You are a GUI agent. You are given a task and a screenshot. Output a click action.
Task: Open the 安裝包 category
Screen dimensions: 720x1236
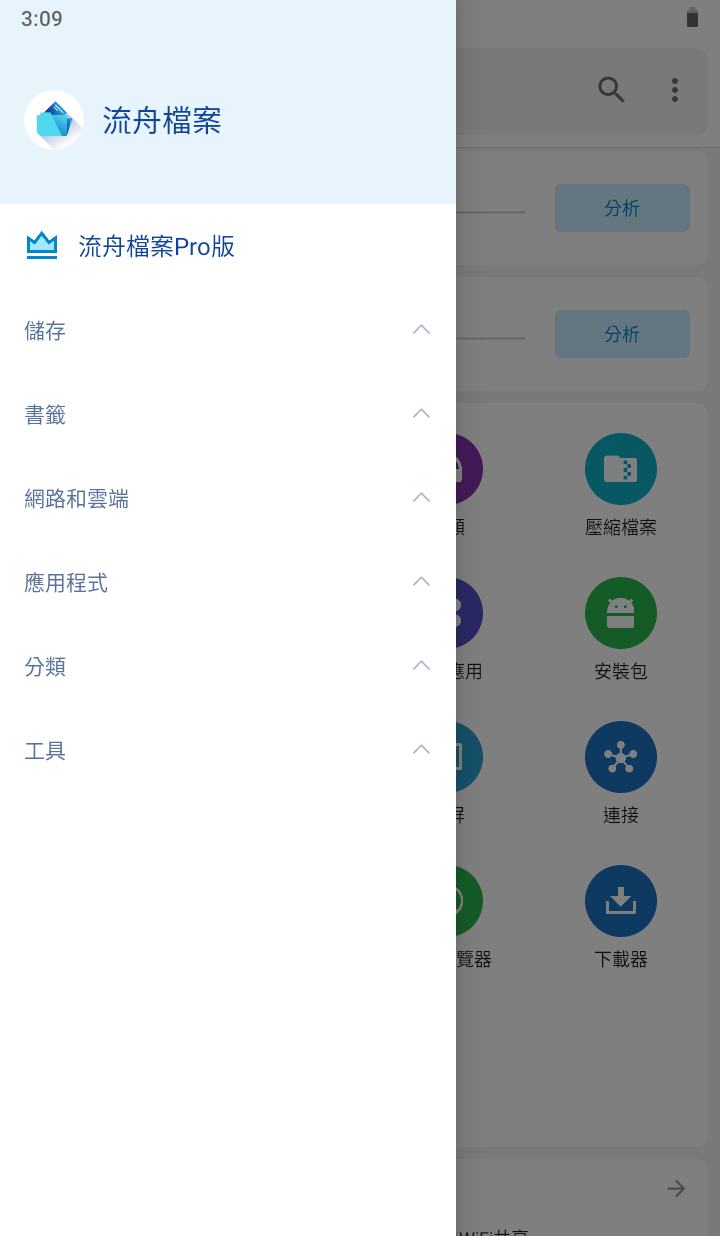[x=620, y=614]
